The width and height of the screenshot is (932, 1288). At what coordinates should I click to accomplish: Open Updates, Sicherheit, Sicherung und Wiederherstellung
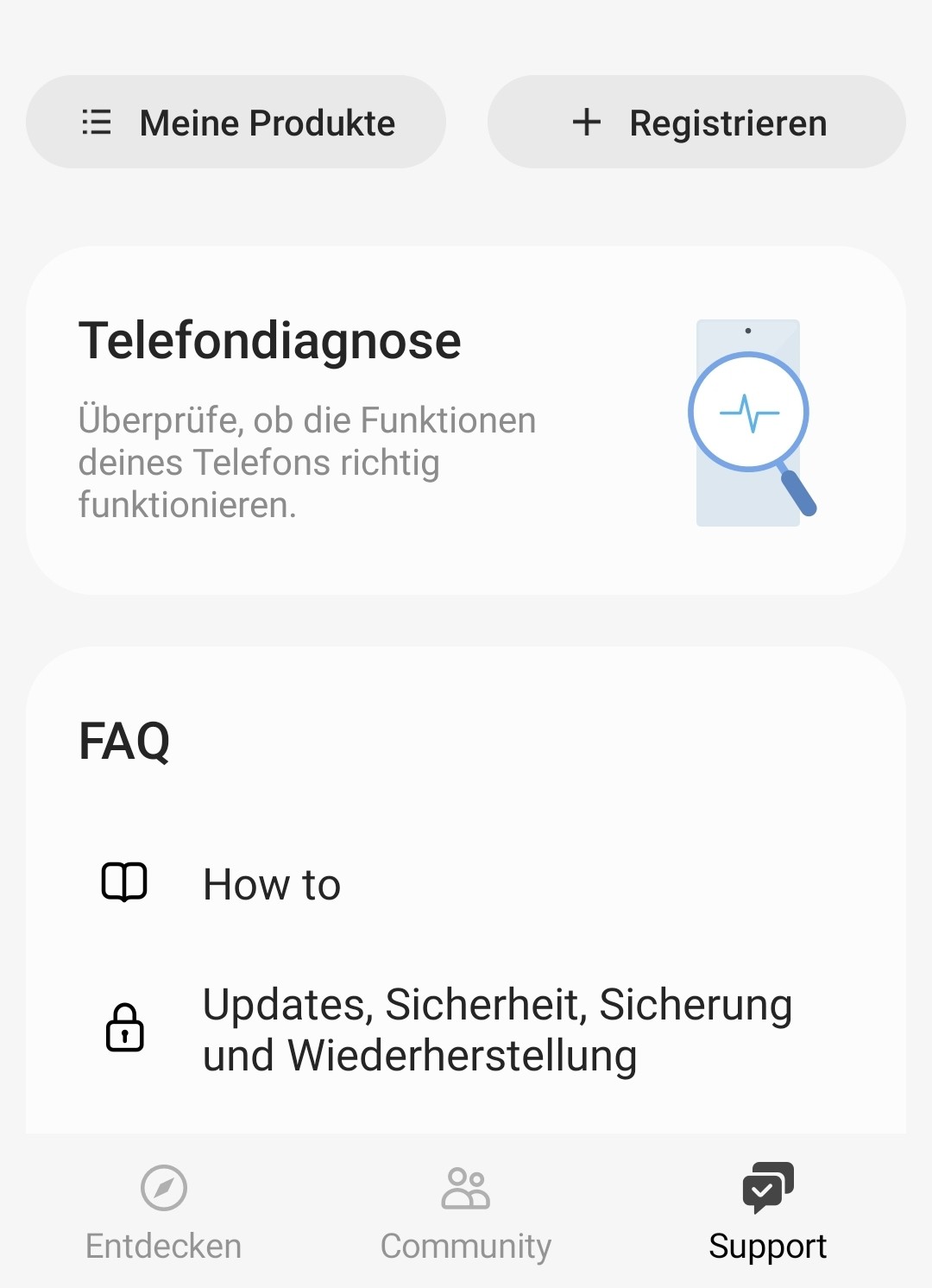[496, 1029]
